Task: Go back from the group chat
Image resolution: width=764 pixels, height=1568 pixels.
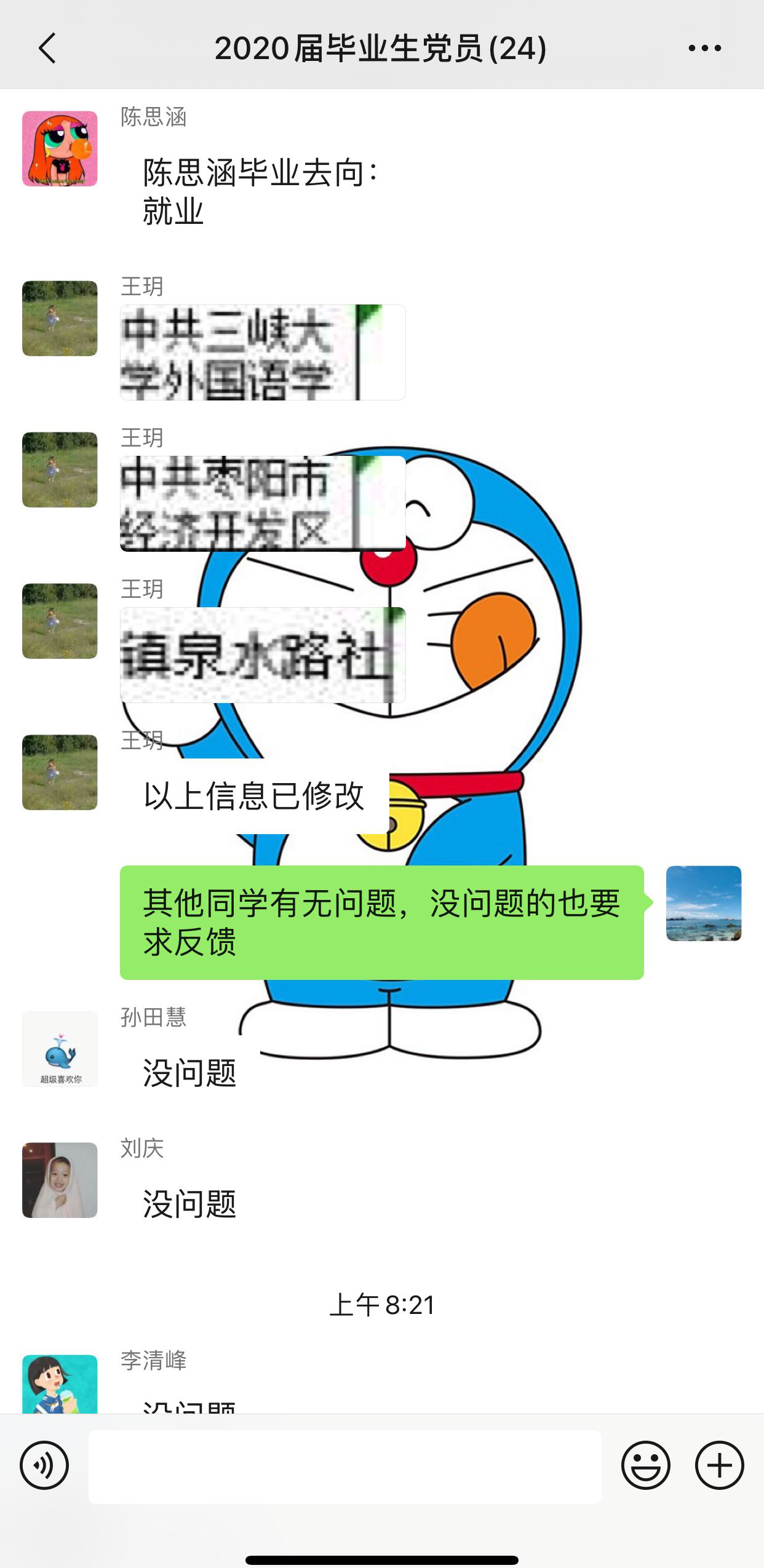Action: click(47, 48)
